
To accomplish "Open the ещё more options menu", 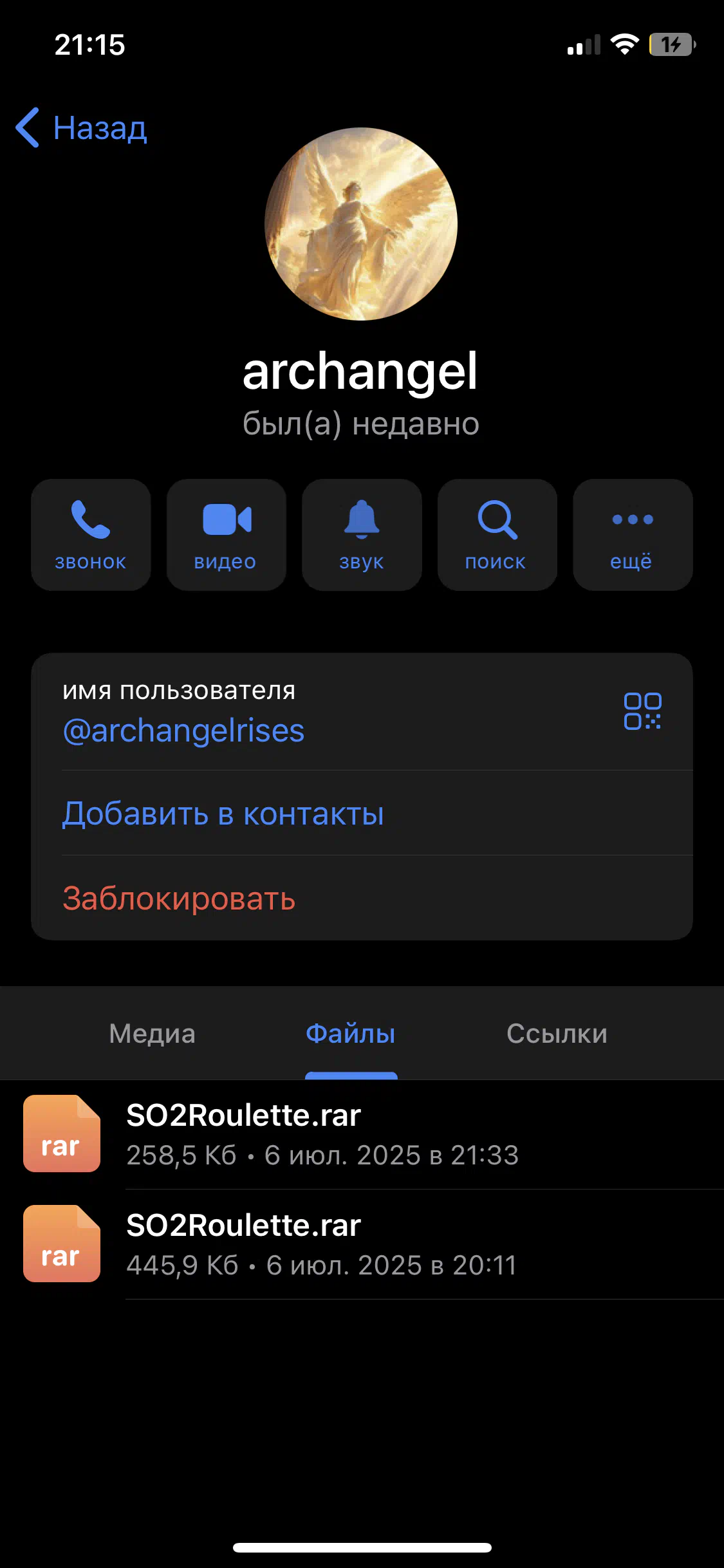I will tap(633, 535).
